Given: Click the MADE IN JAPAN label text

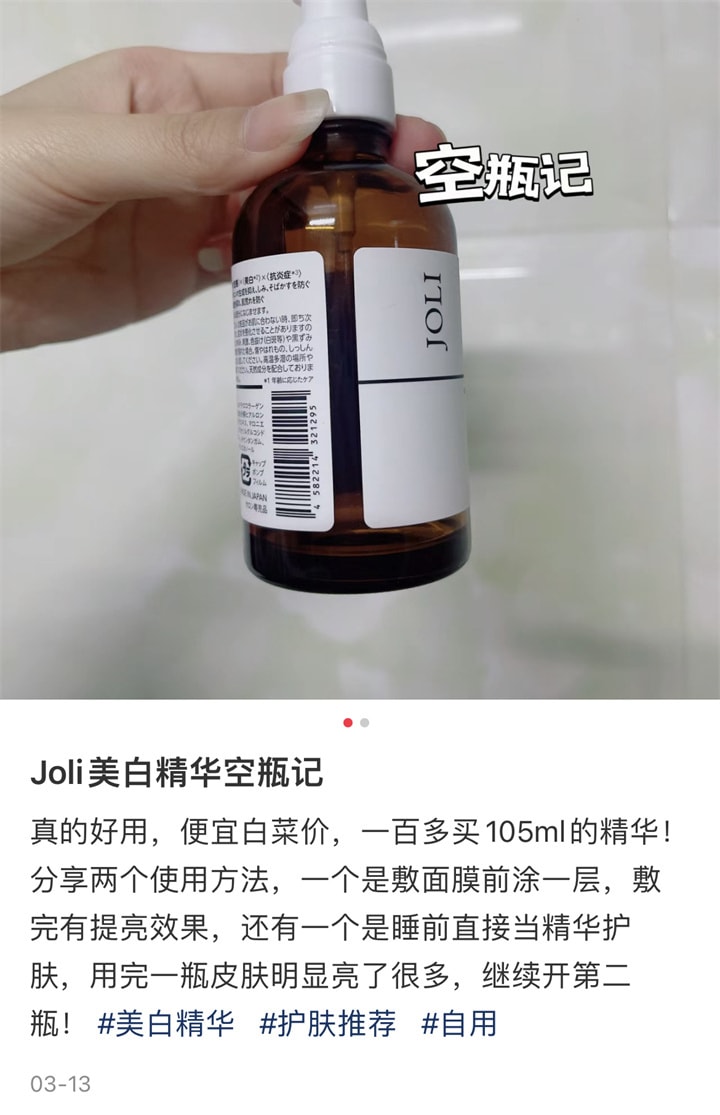Looking at the screenshot, I should pyautogui.click(x=252, y=495).
